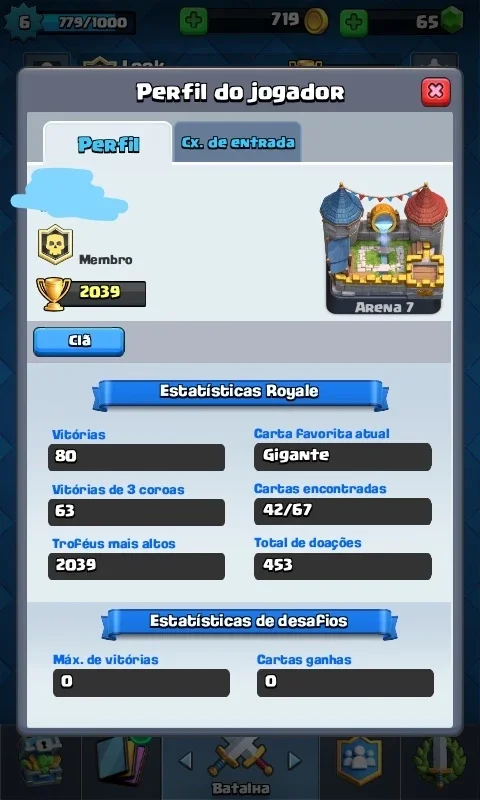Tap the right arrow beside Batalha
480x800 pixels.
pyautogui.click(x=295, y=760)
